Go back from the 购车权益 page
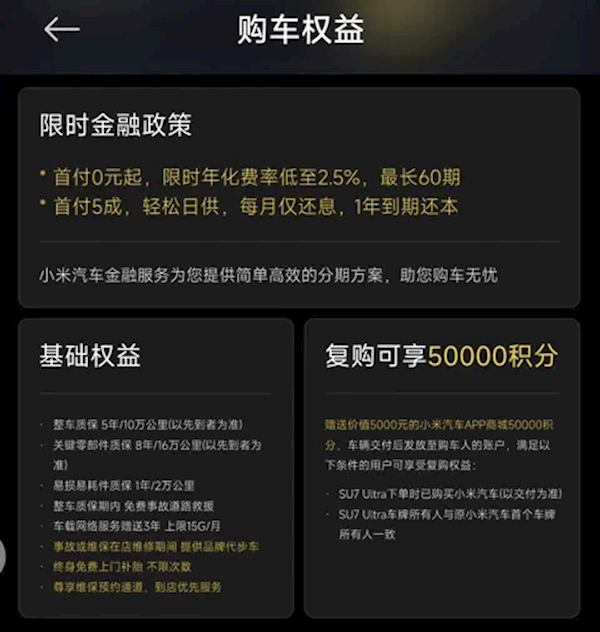Viewport: 600px width, 632px height. 62,30
